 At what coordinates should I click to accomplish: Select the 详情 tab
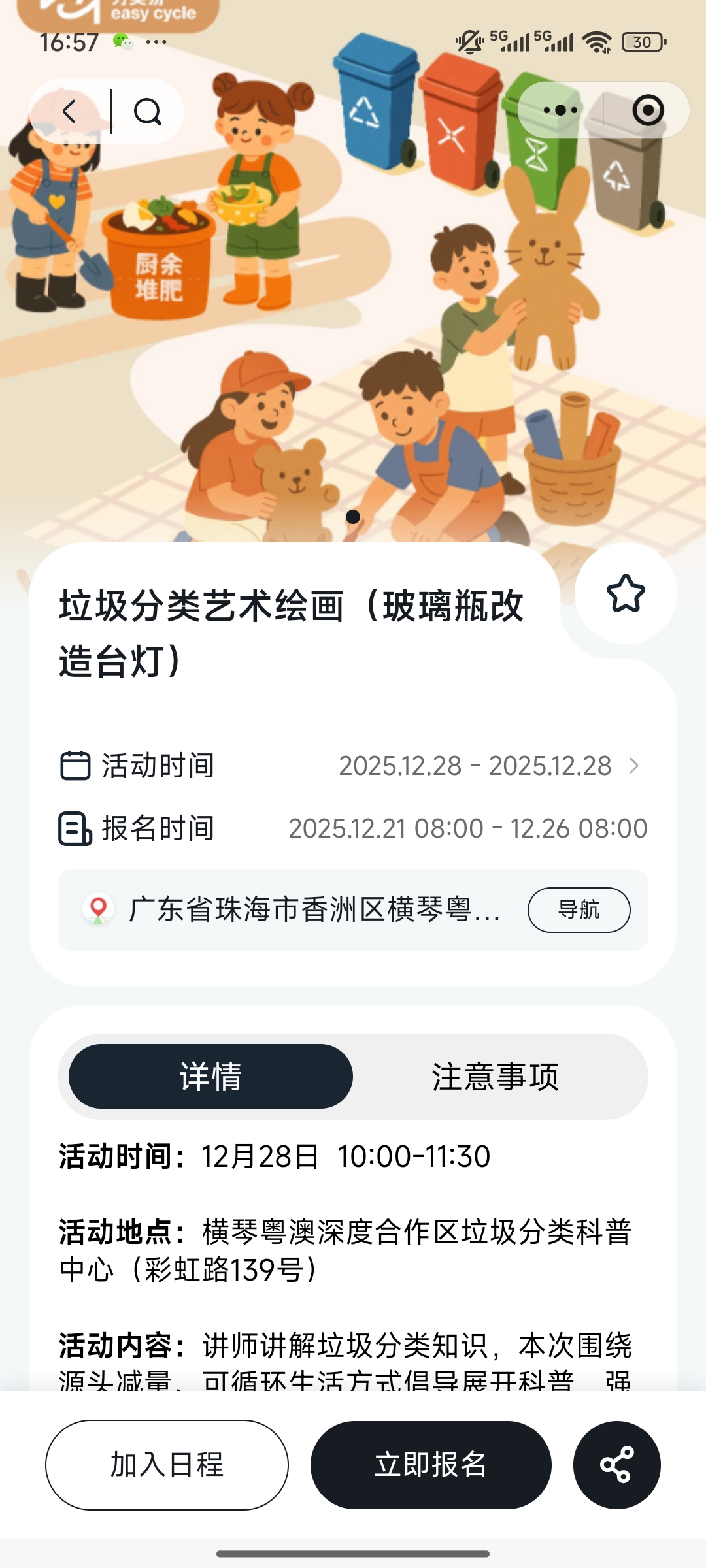(210, 1076)
